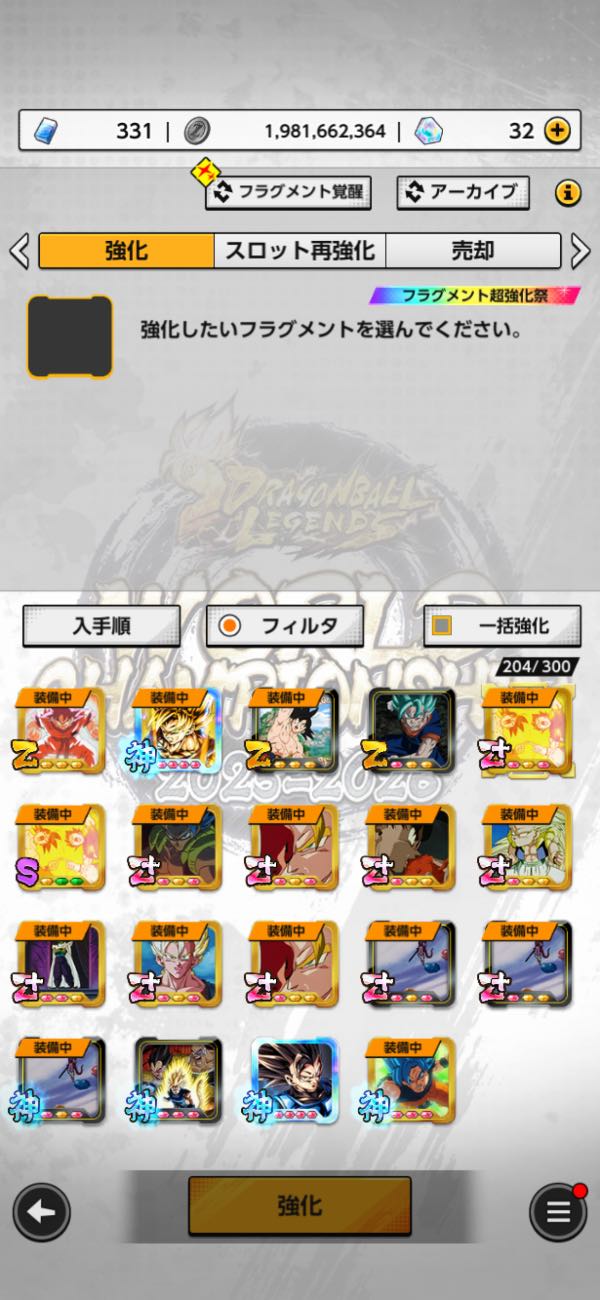Select the dark-haired 神 fragment without 装備中 label
The image size is (600, 1300).
click(295, 1080)
